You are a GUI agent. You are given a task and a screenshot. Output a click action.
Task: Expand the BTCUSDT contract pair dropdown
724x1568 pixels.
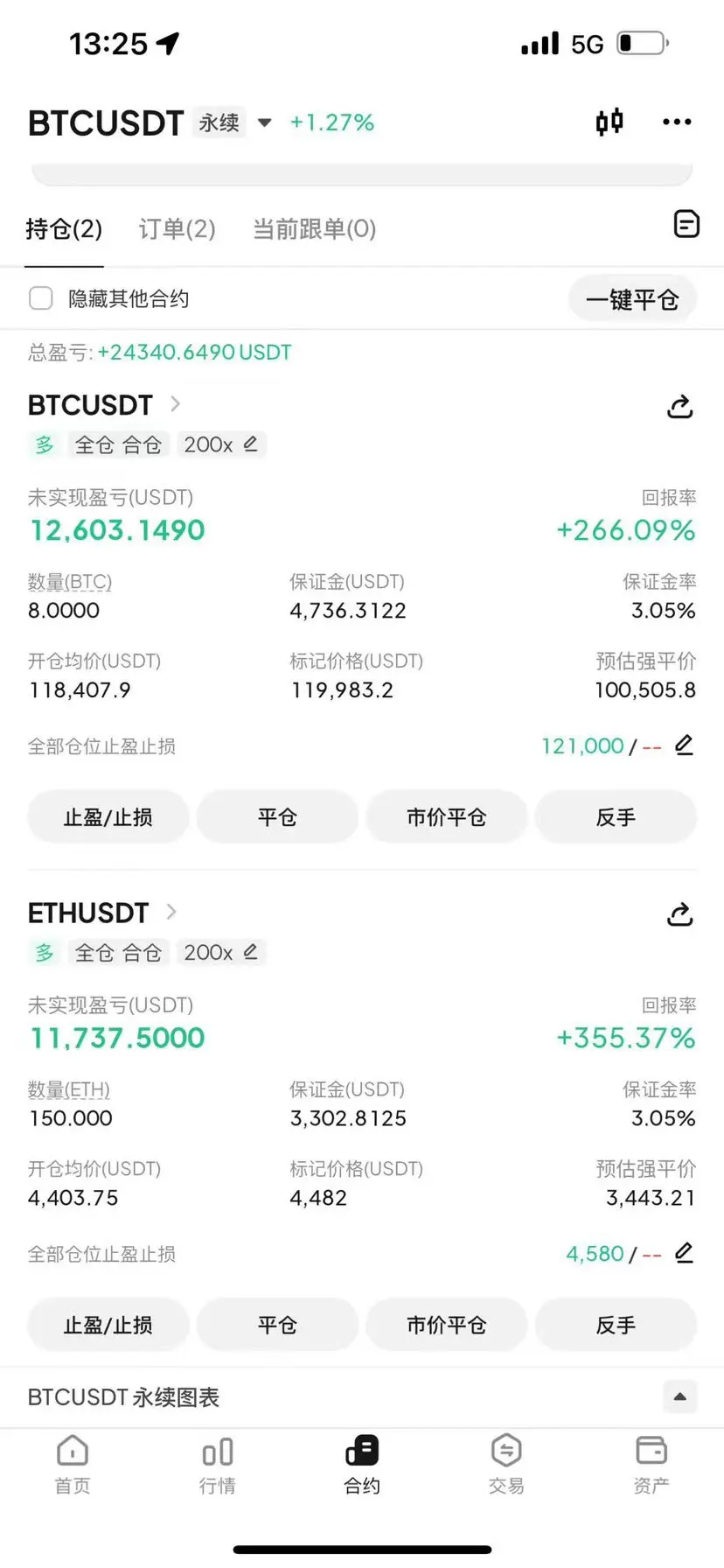coord(264,122)
